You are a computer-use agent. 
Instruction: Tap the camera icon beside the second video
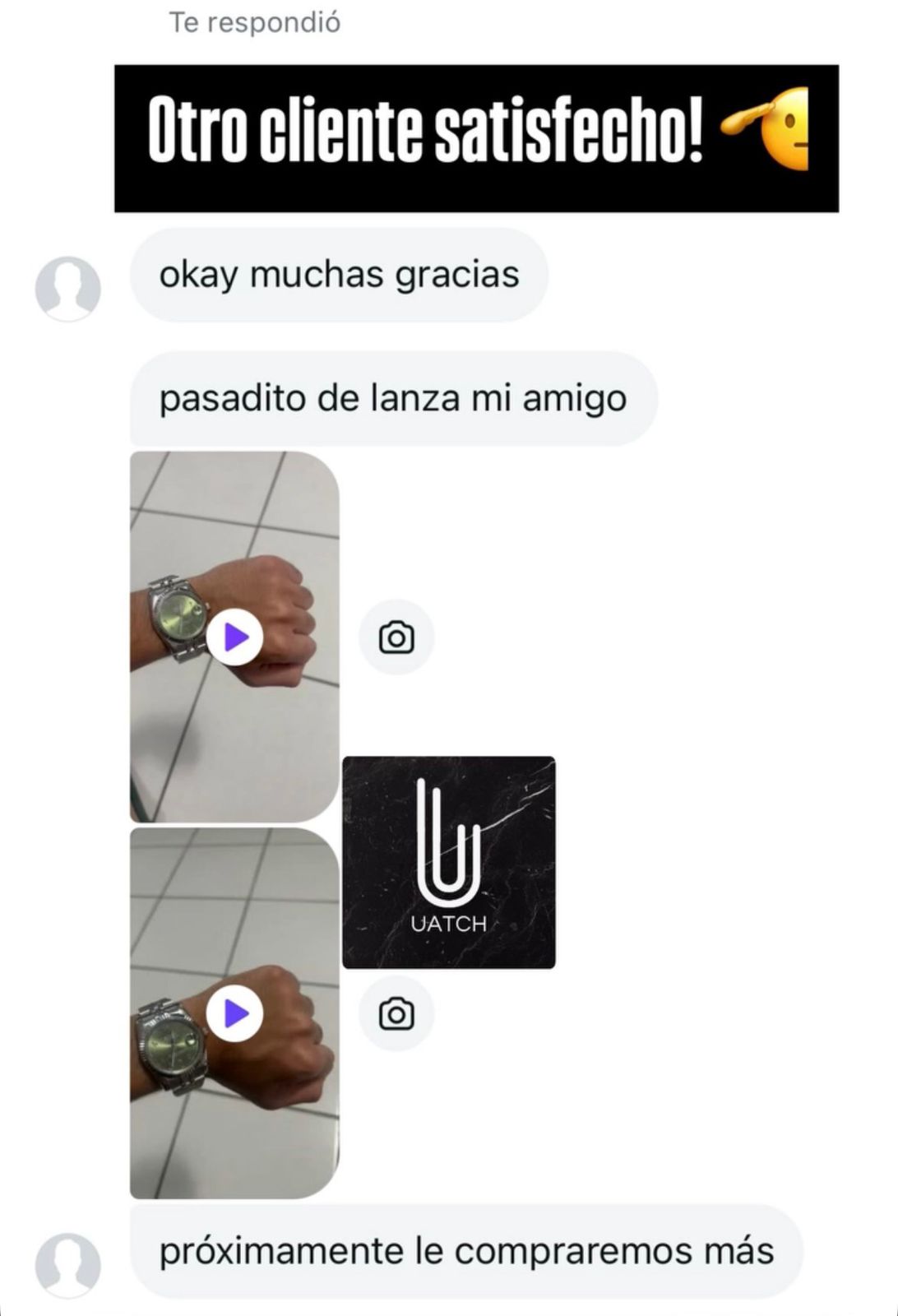click(397, 1014)
